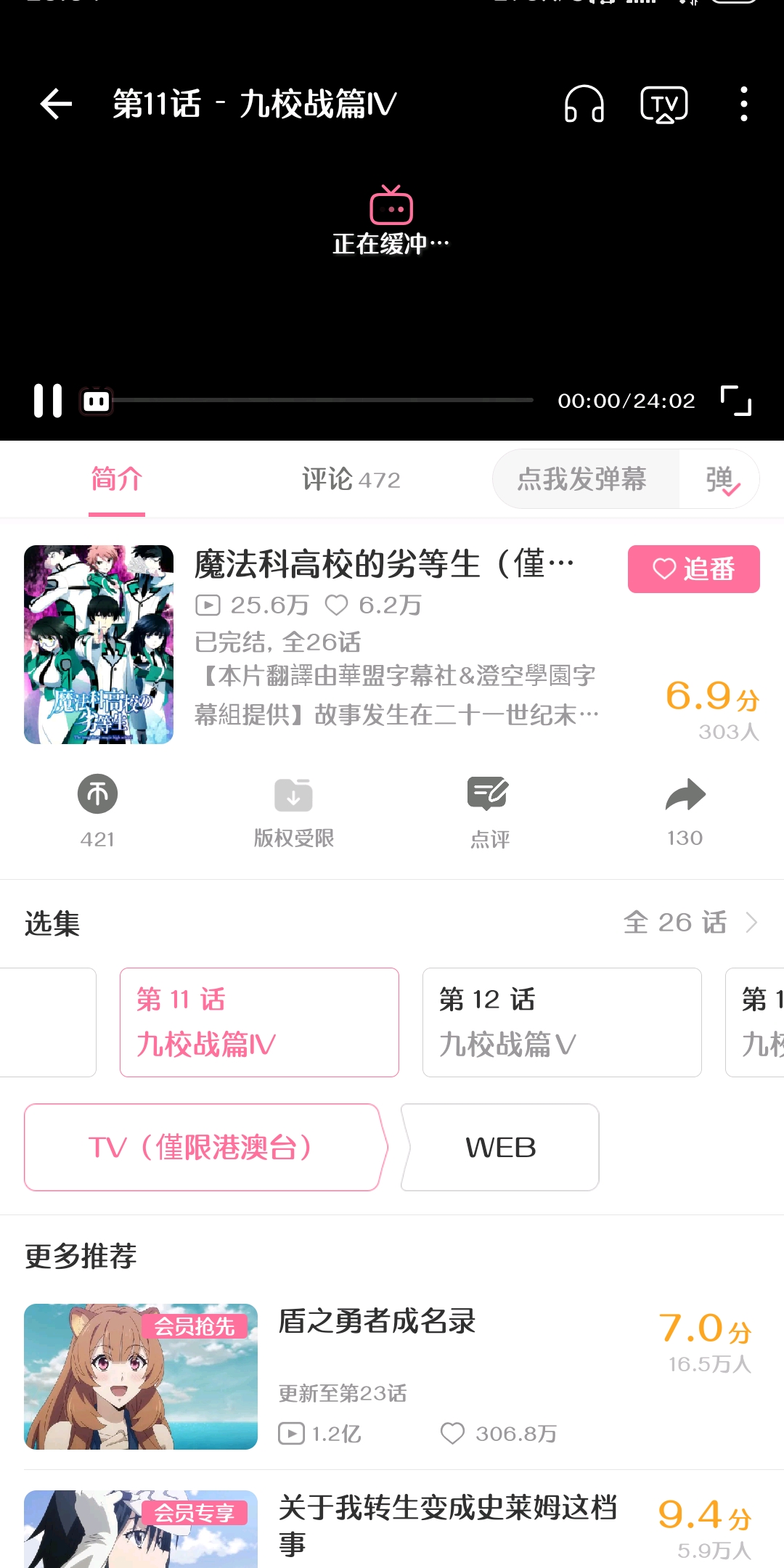The height and width of the screenshot is (1568, 784).
Task: Open the player overflow menu
Action: (743, 104)
